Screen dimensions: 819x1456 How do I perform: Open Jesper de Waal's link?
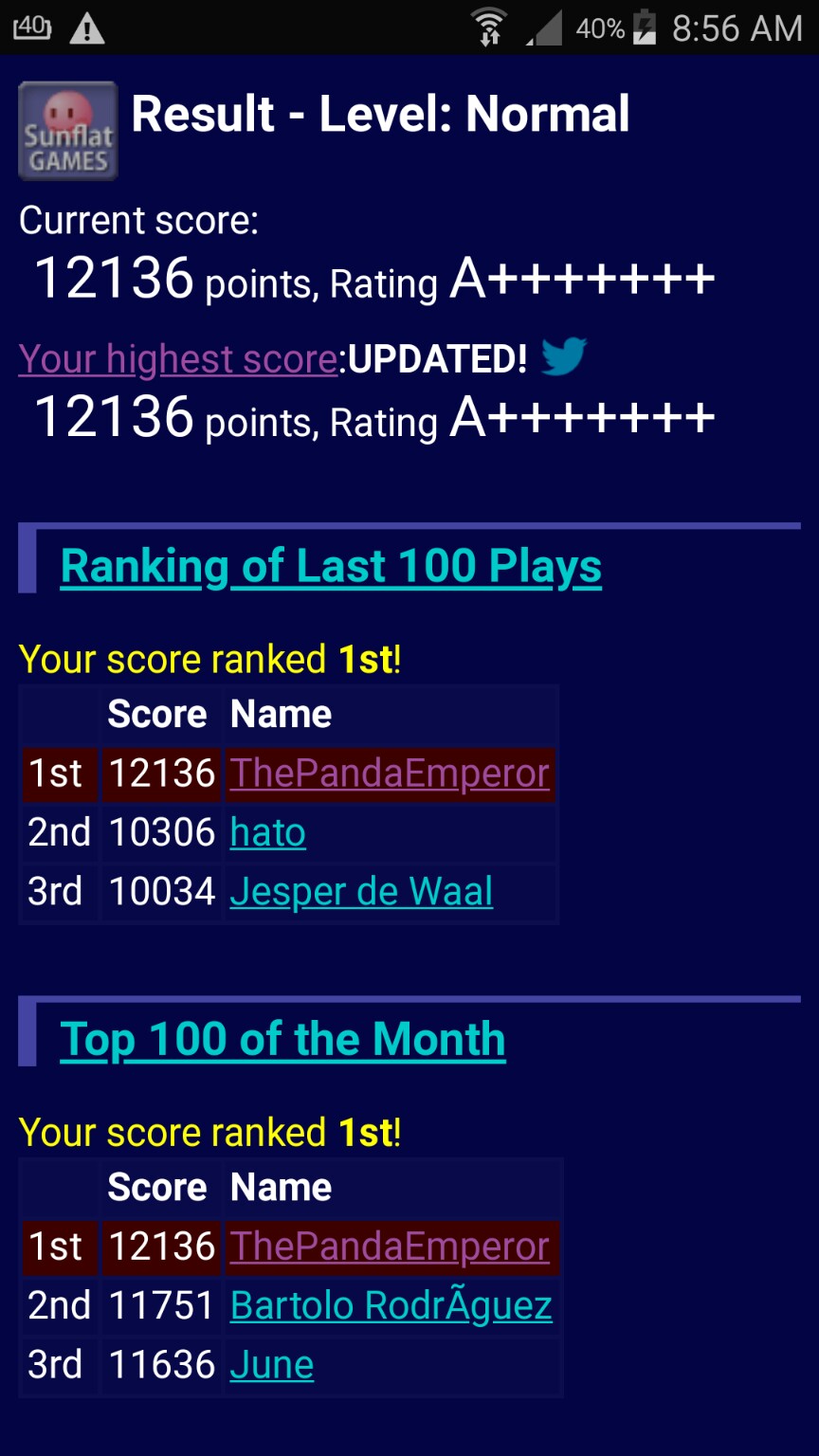point(361,892)
